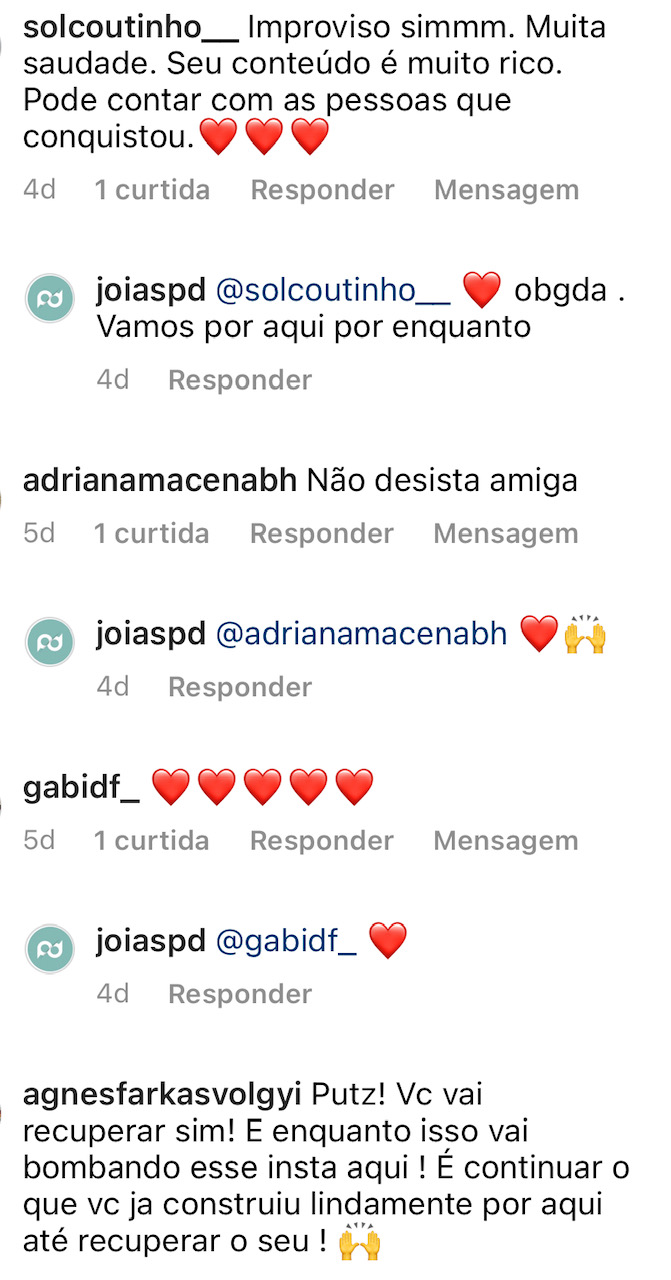The image size is (671, 1280).
Task: Open the @gabidf_ mention link
Action: coord(286,940)
